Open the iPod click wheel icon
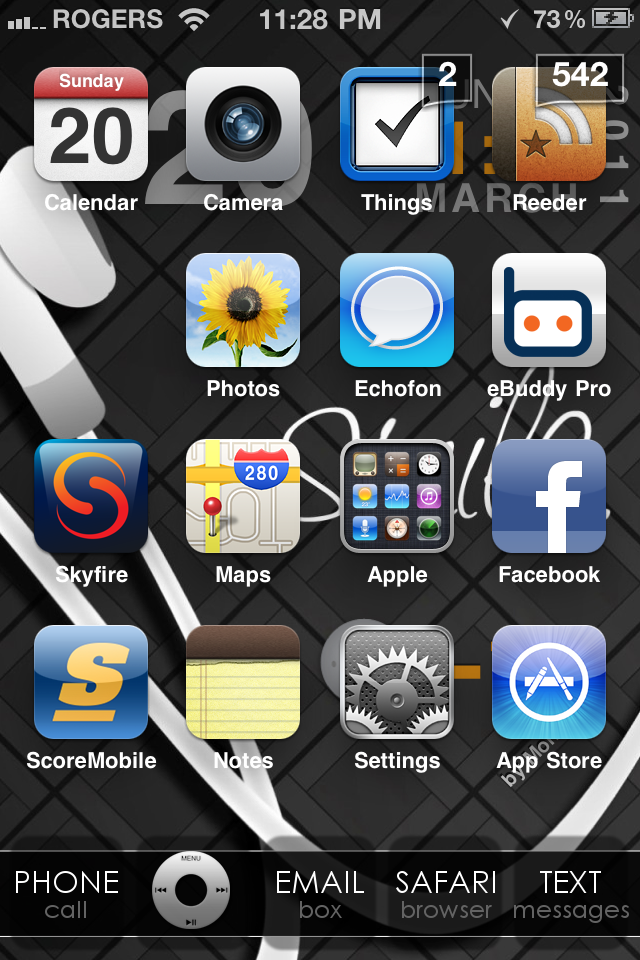The image size is (640, 960). pos(191,889)
